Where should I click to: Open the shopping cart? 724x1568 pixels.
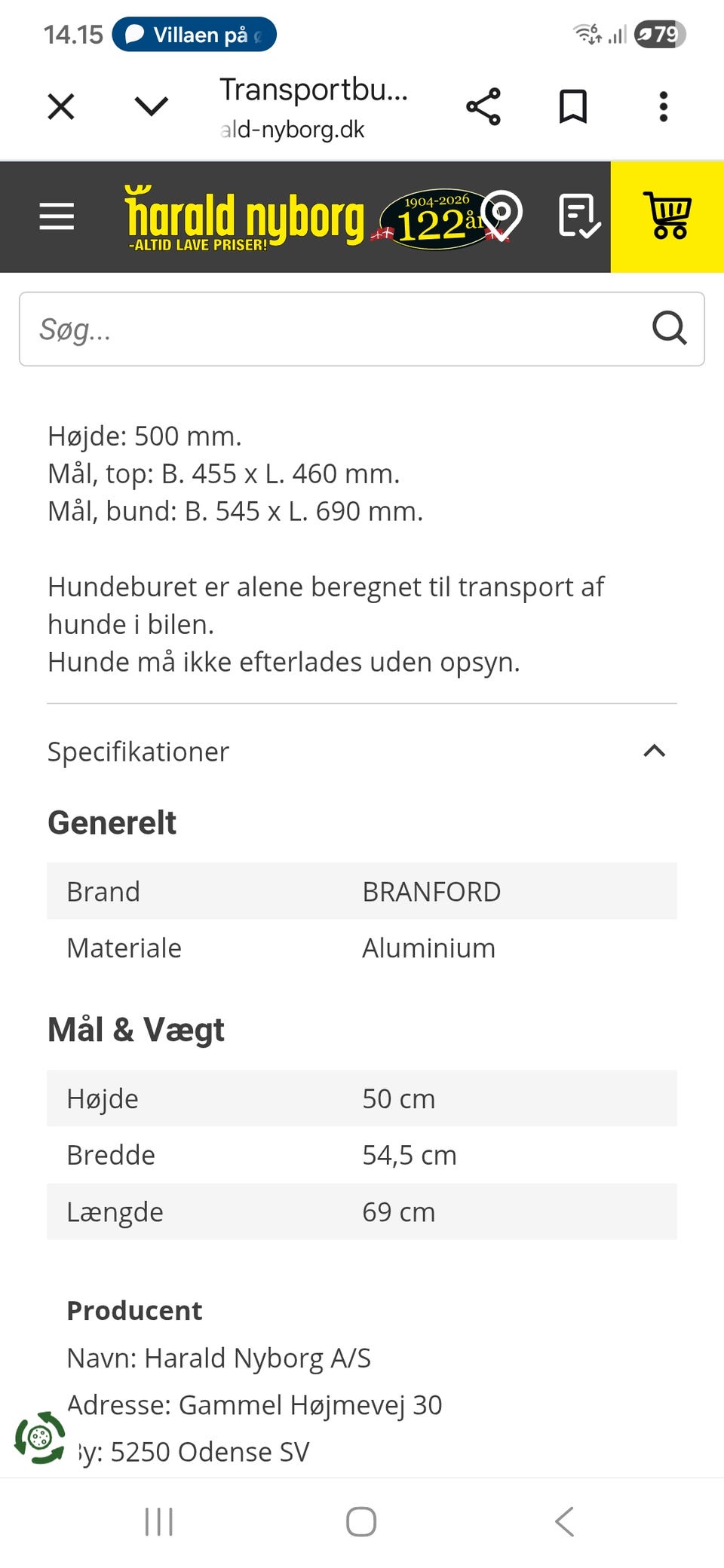[667, 216]
